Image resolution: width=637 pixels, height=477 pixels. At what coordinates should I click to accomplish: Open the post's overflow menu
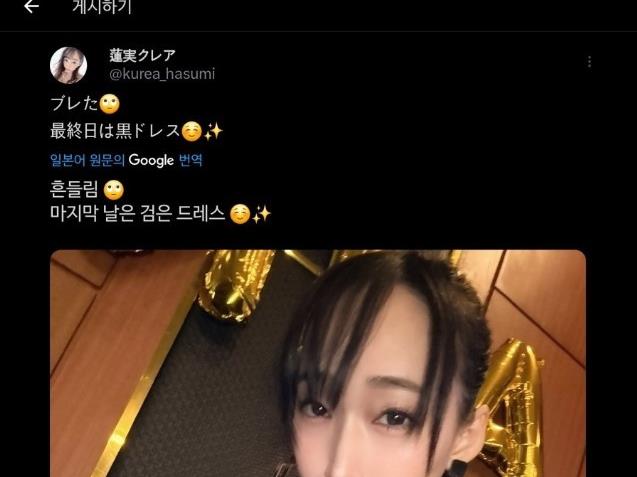point(589,62)
